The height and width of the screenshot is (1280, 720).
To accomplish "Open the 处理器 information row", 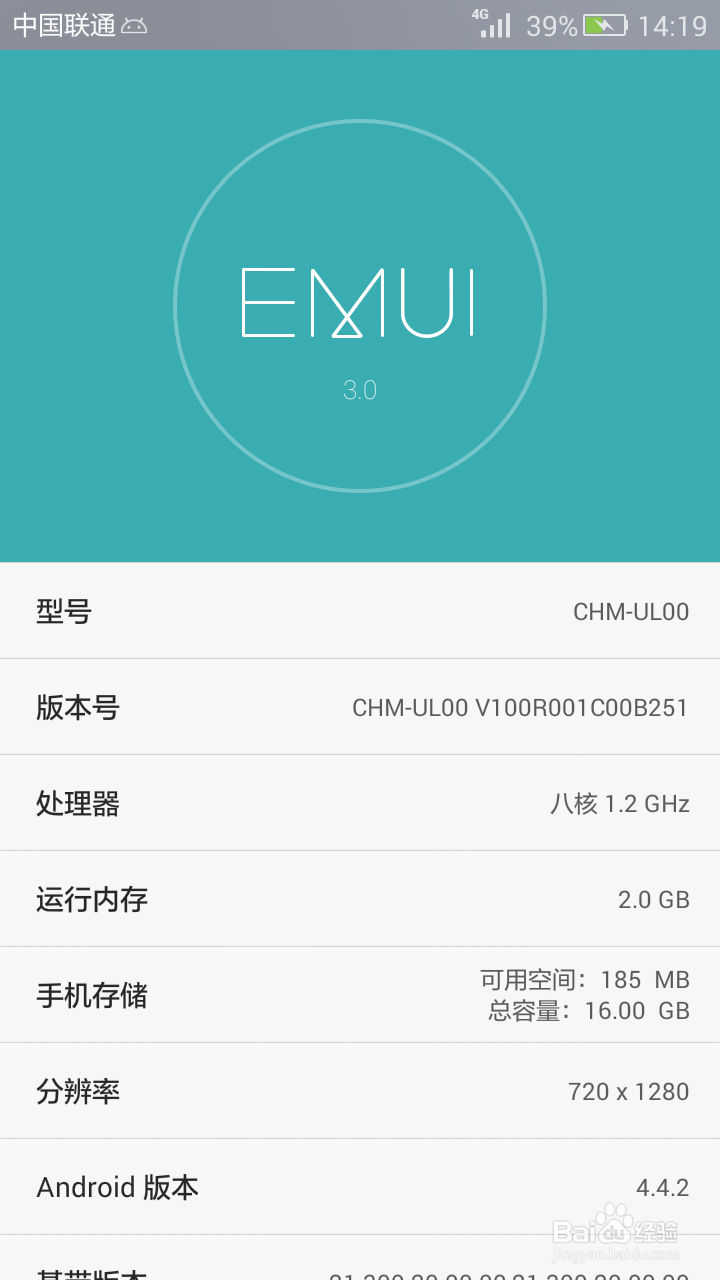I will tap(360, 802).
